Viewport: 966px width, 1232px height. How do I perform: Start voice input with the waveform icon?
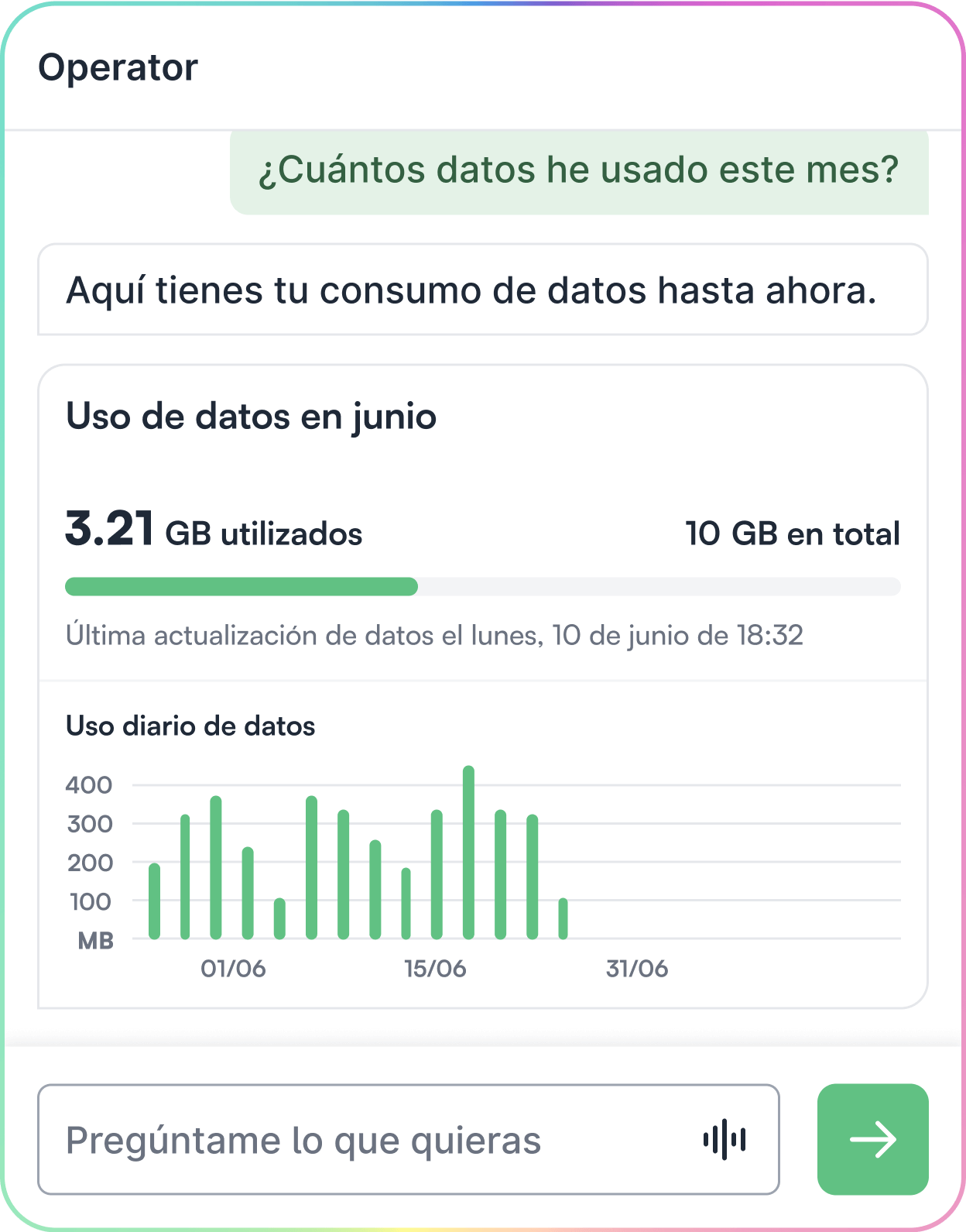[724, 1140]
